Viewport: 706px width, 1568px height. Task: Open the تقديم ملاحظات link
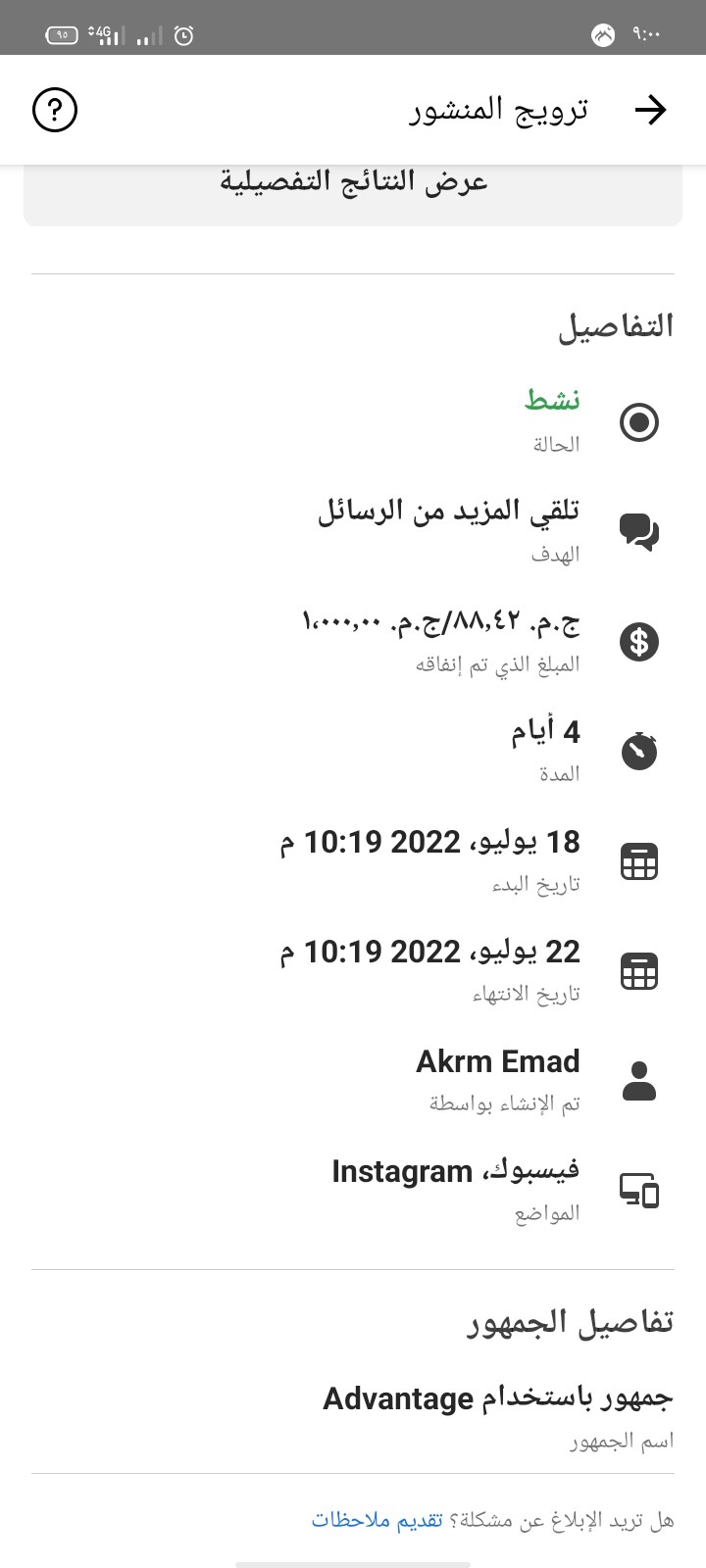[x=378, y=1520]
